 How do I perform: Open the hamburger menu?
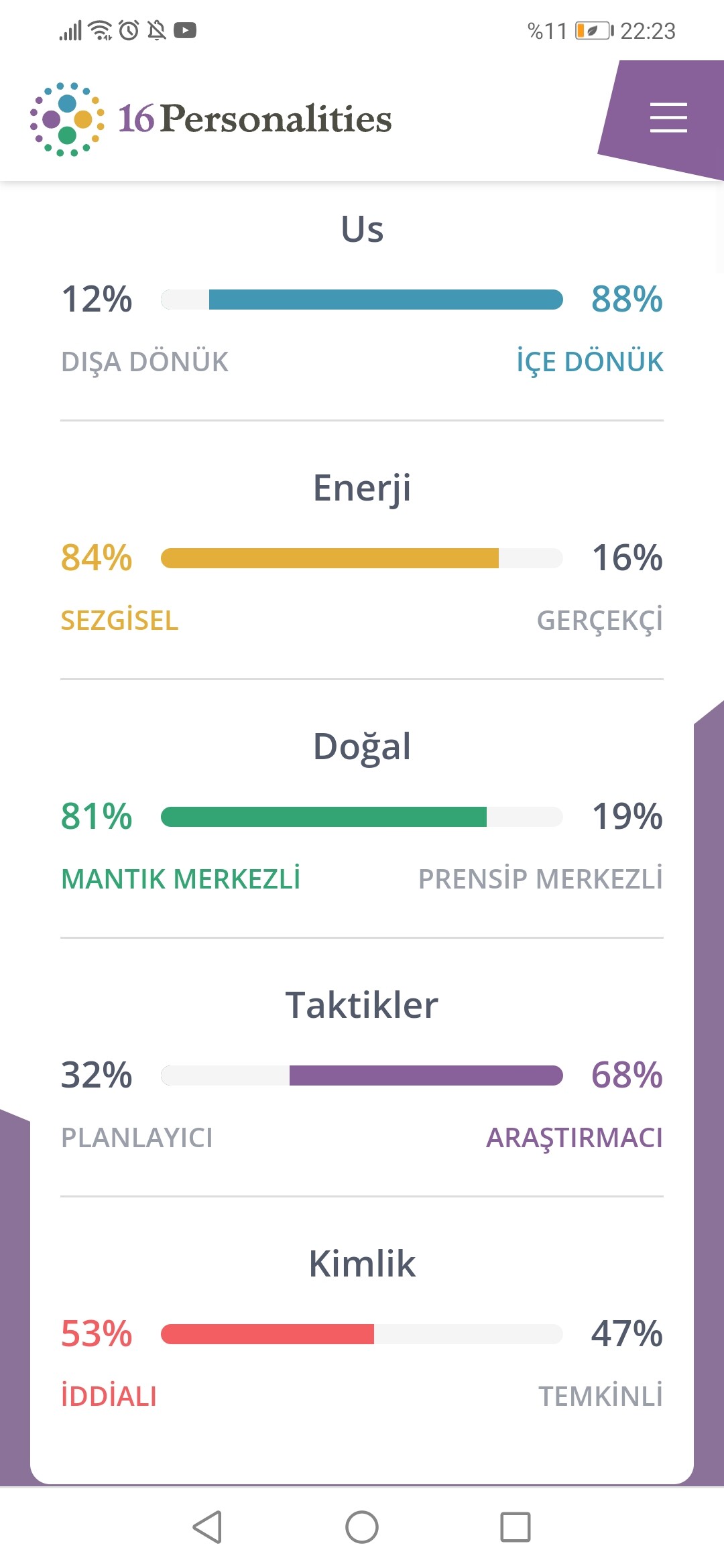(x=668, y=118)
